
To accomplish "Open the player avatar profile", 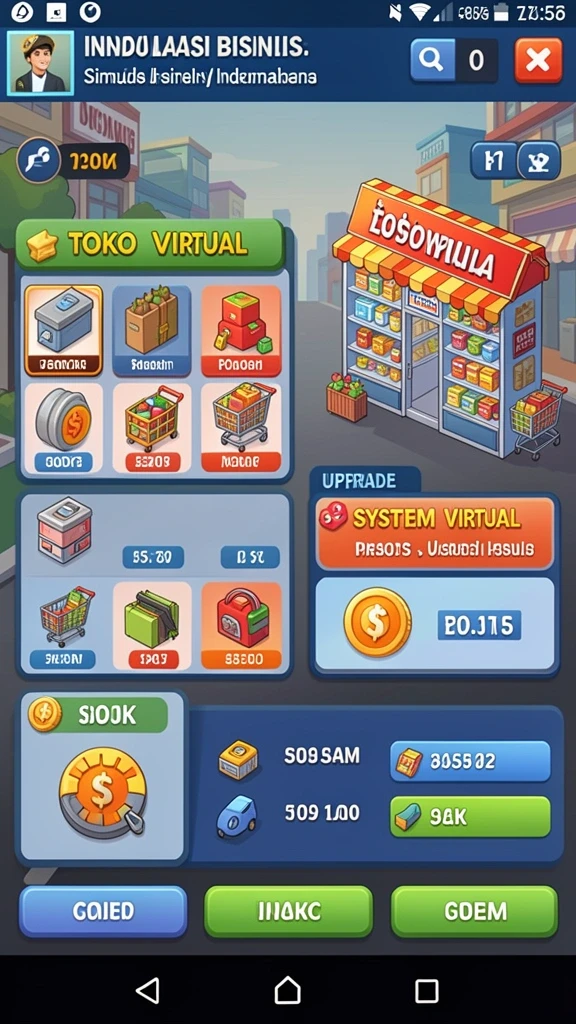I will click(40, 64).
